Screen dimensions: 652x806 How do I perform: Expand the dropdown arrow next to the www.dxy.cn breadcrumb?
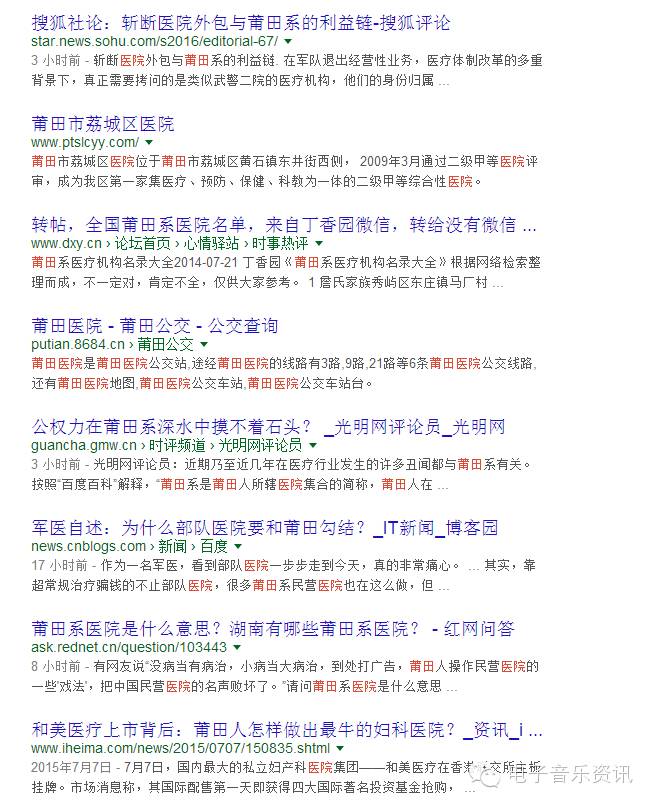coord(319,244)
